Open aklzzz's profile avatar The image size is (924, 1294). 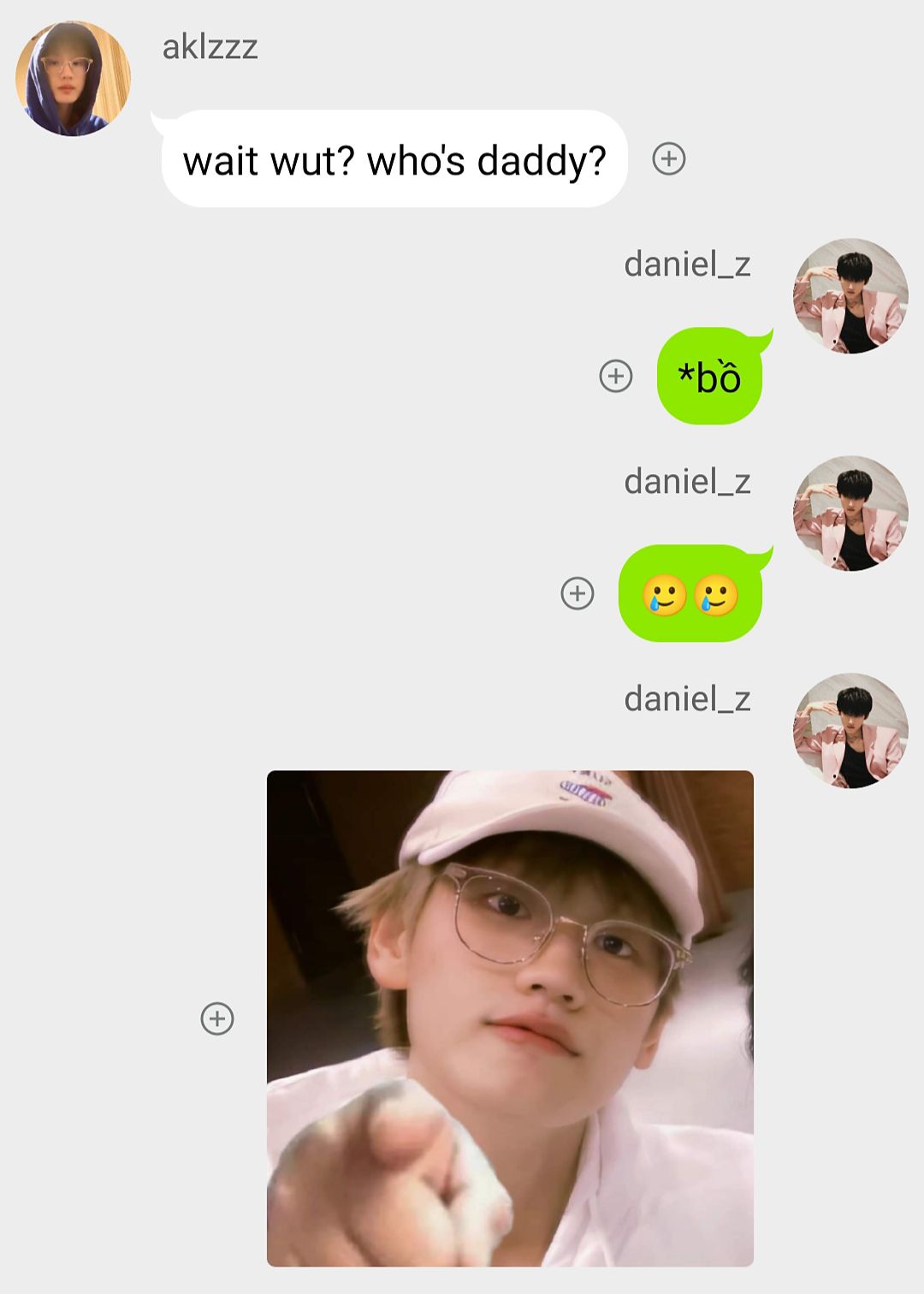(x=73, y=79)
